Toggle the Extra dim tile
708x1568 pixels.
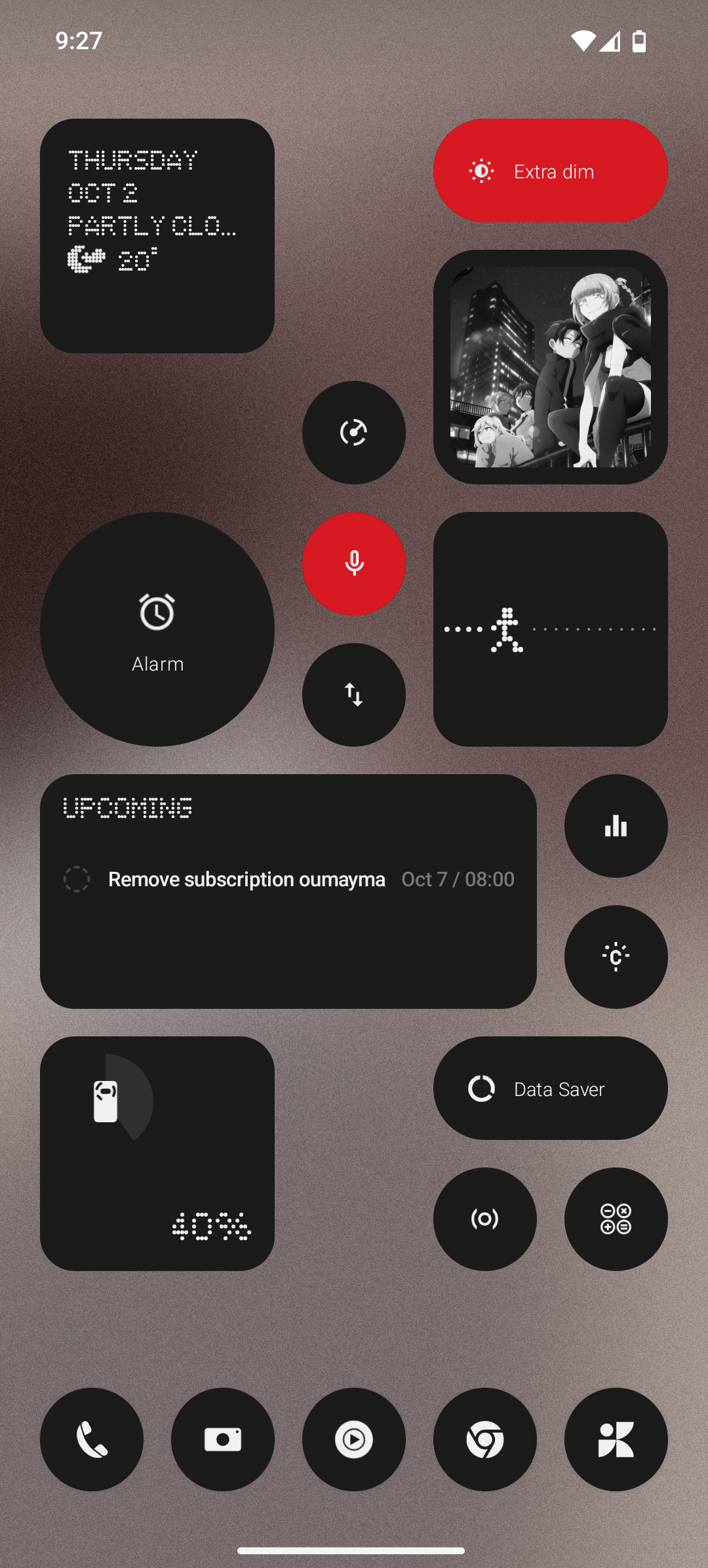coord(551,170)
